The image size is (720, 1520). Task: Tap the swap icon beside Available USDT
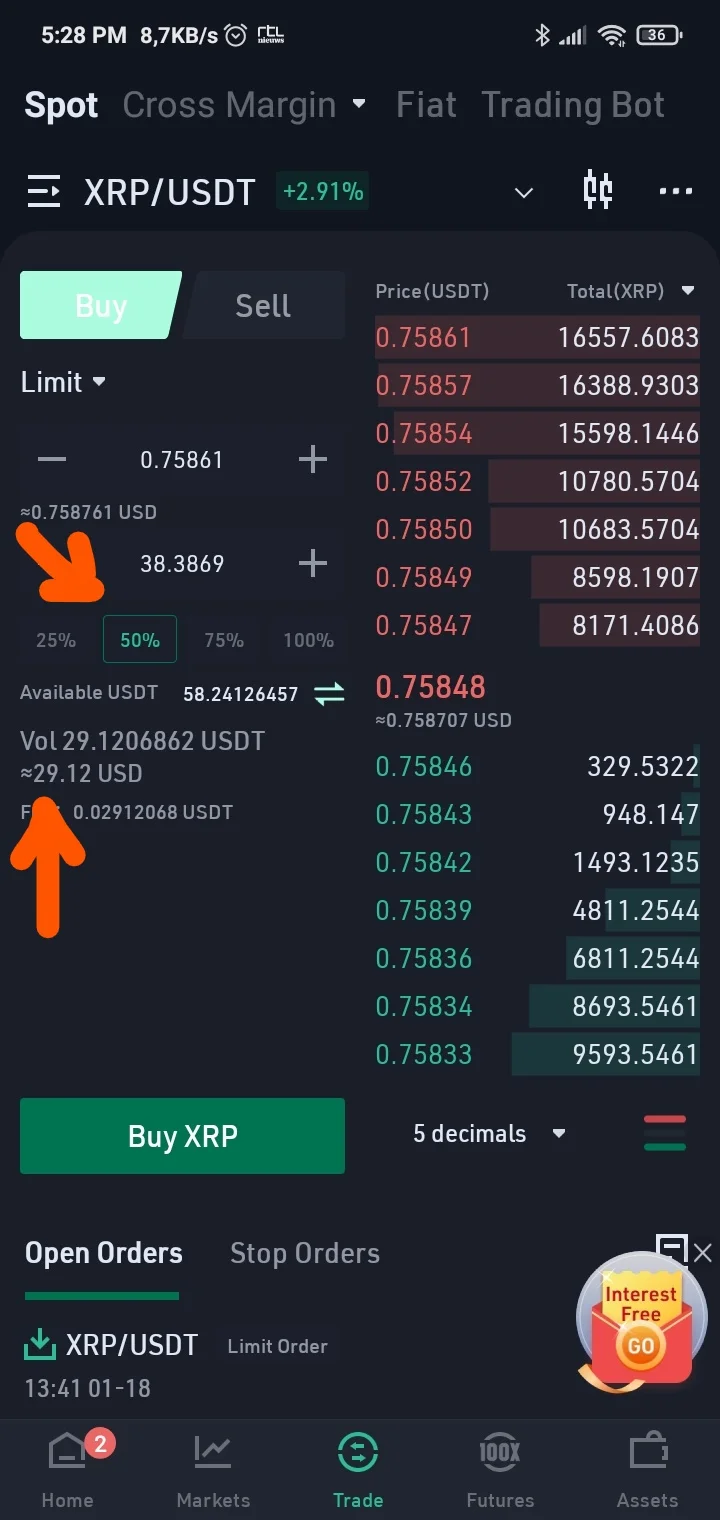329,693
